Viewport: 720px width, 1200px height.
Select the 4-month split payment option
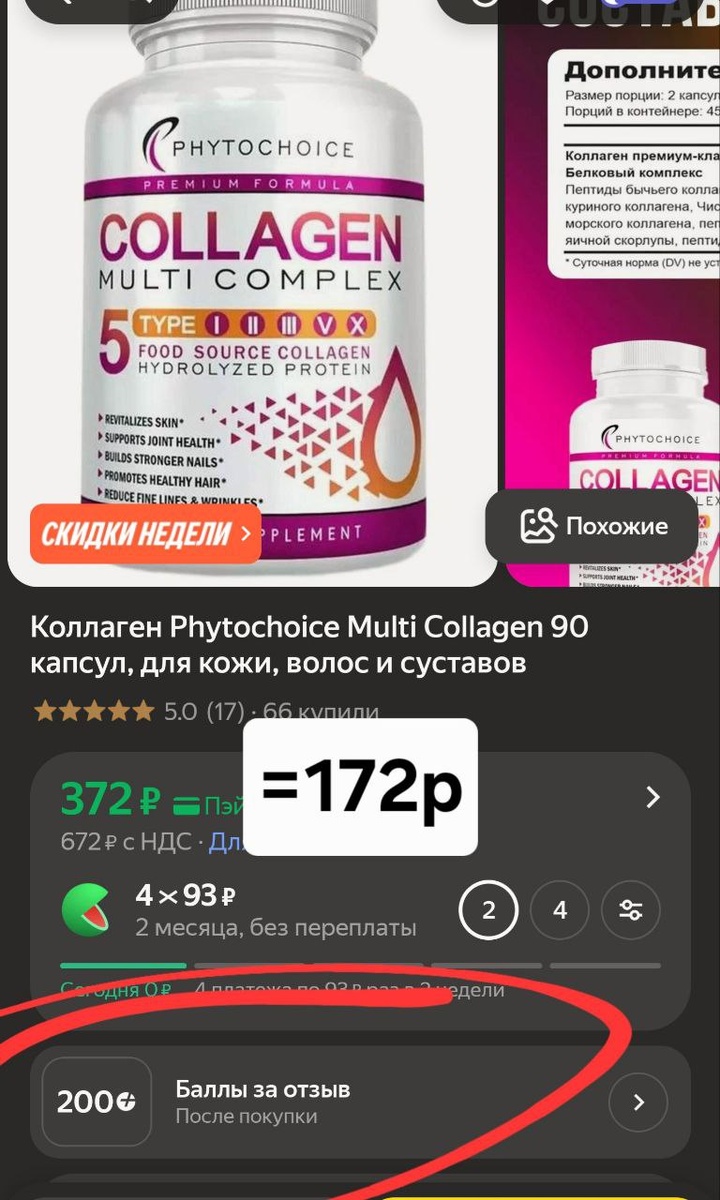560,910
